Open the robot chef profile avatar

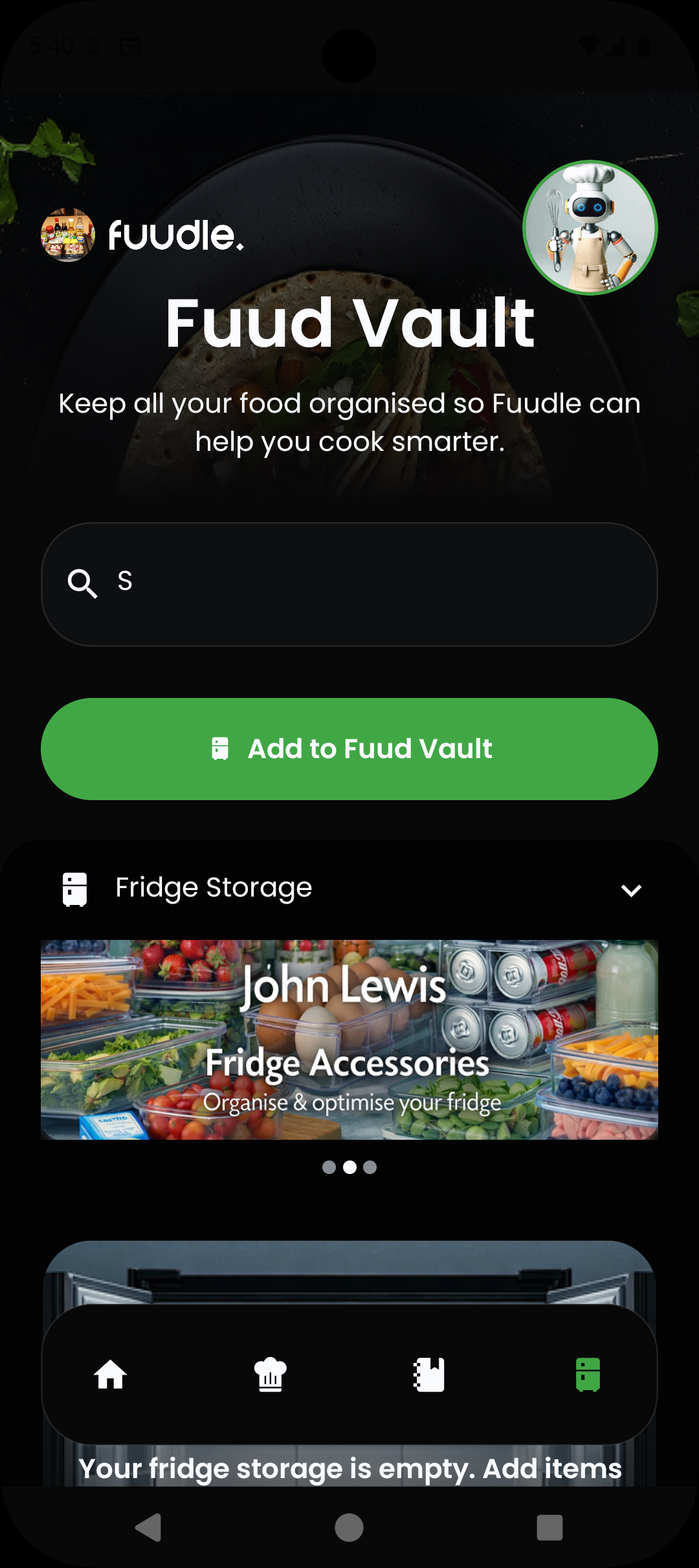591,226
